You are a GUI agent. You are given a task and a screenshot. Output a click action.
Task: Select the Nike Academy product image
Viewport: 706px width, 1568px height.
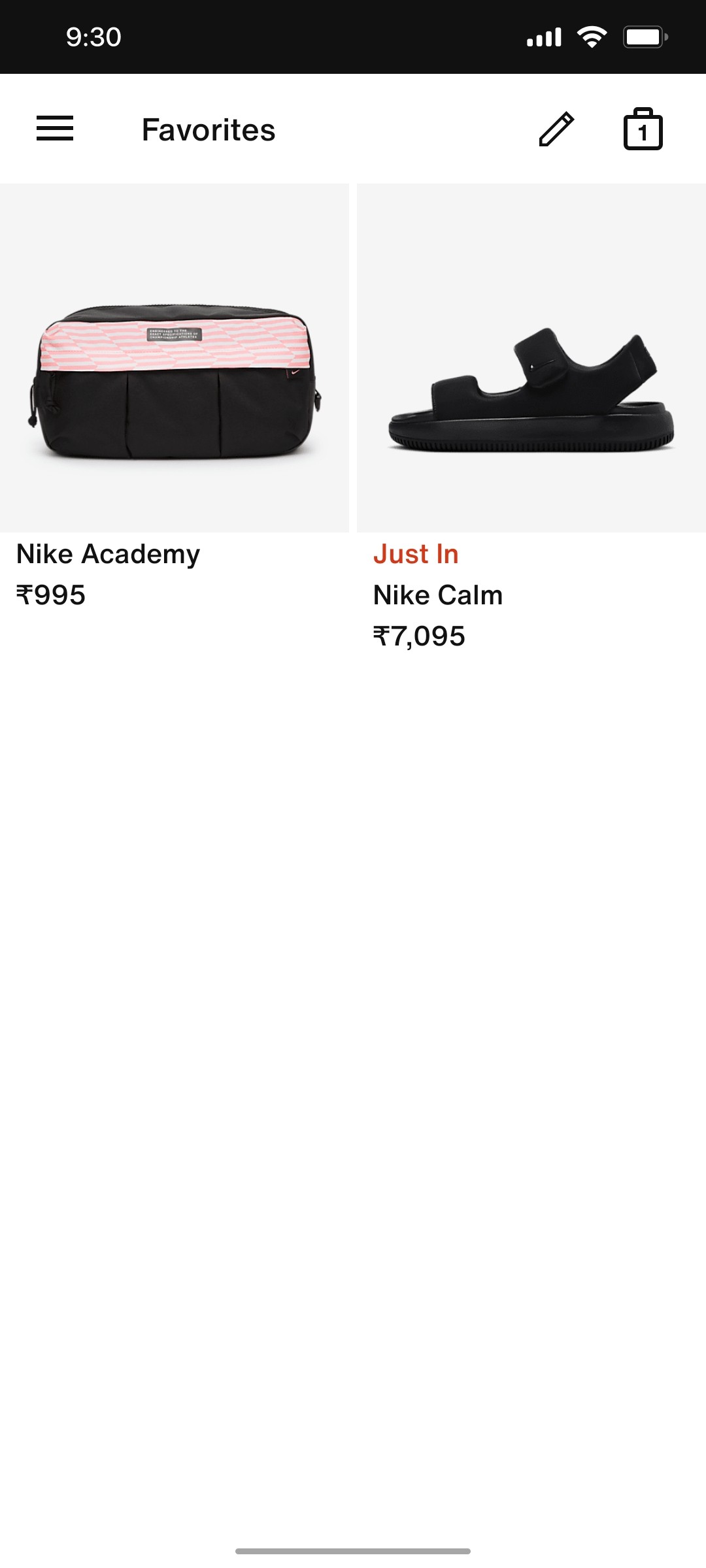click(176, 356)
